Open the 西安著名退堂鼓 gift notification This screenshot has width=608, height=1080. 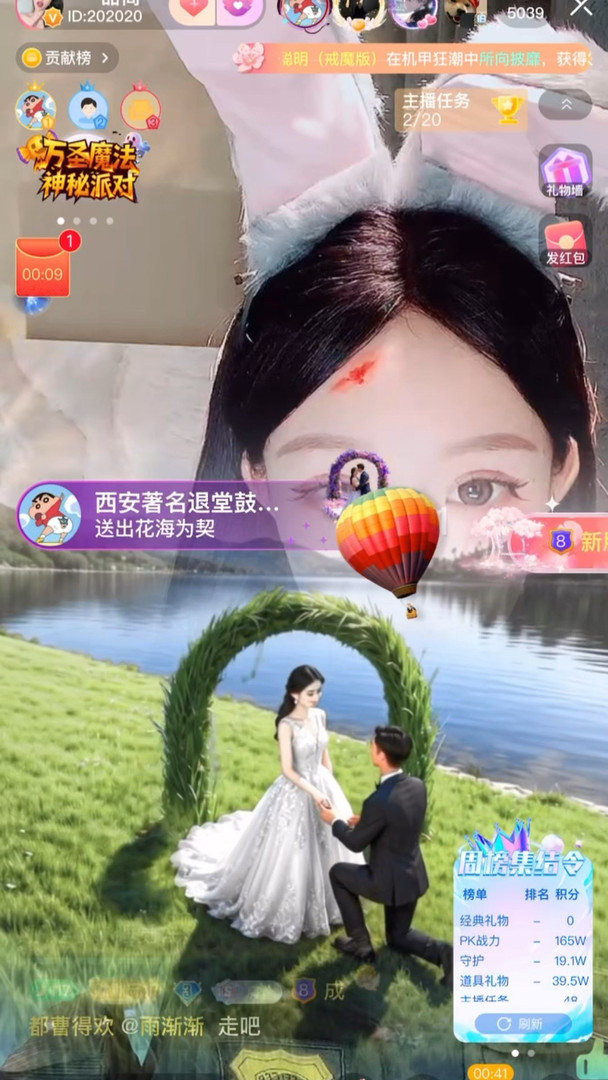tap(160, 514)
